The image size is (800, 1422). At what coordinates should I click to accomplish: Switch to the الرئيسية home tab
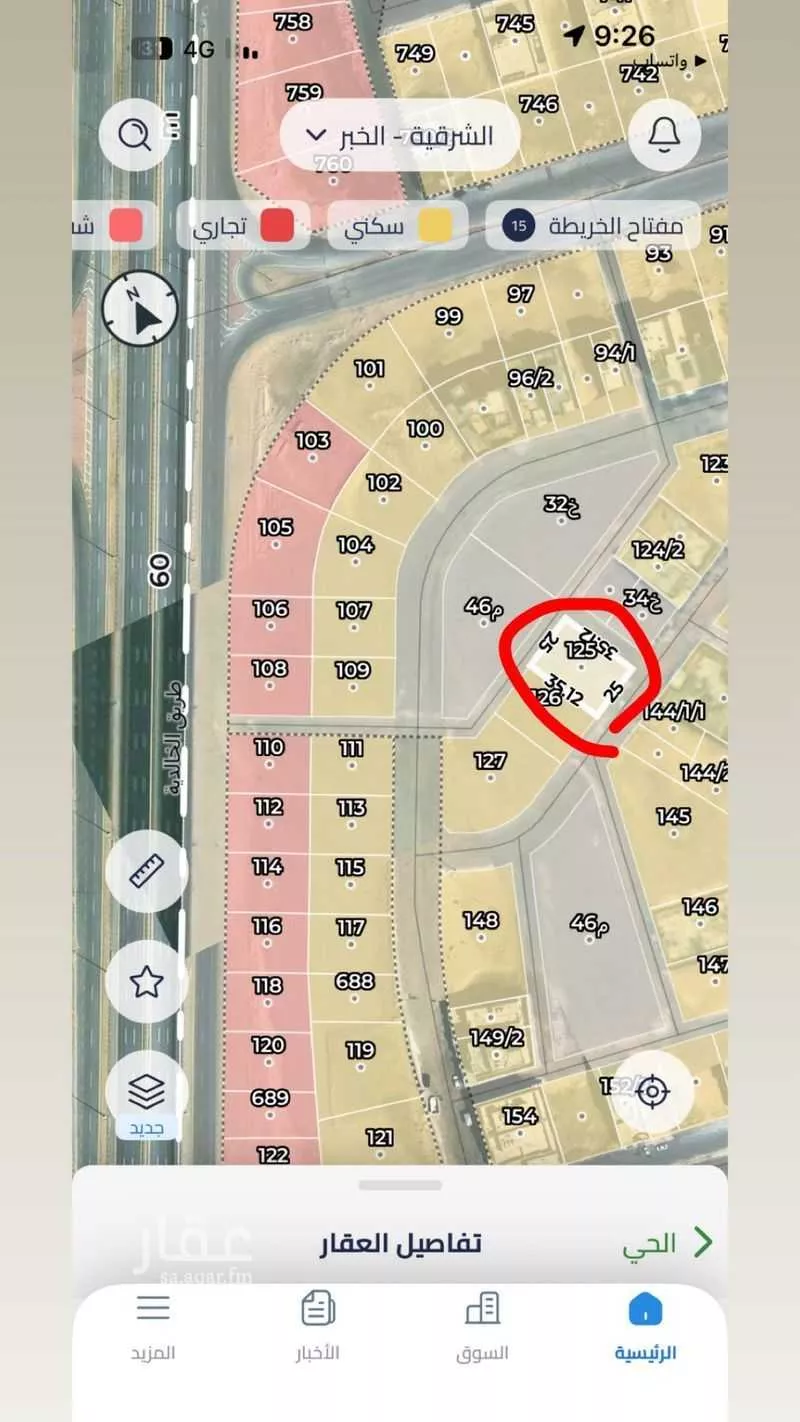click(x=645, y=1325)
